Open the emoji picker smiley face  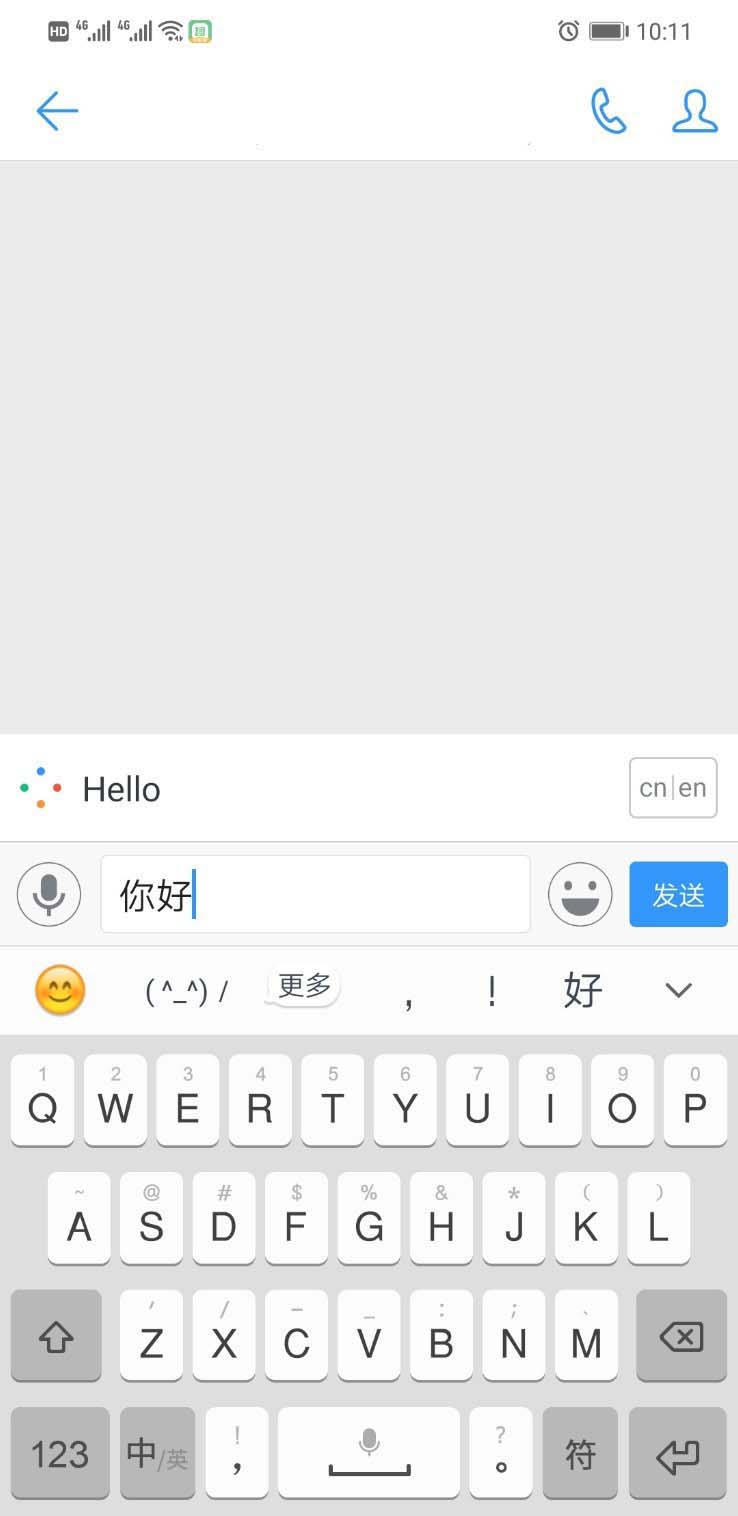(580, 894)
